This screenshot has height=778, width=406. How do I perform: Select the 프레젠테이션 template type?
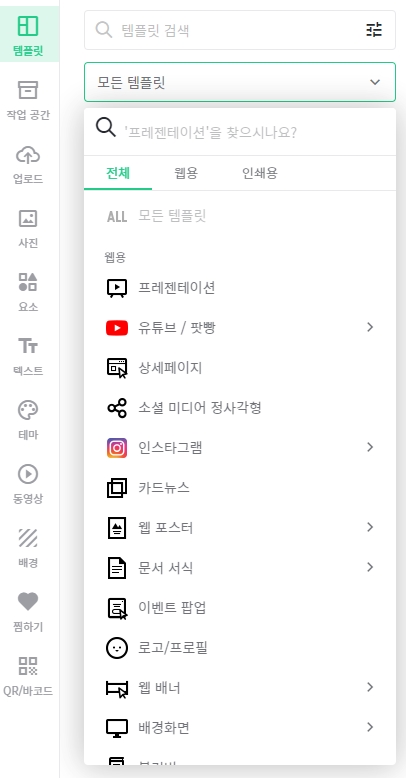pos(240,288)
